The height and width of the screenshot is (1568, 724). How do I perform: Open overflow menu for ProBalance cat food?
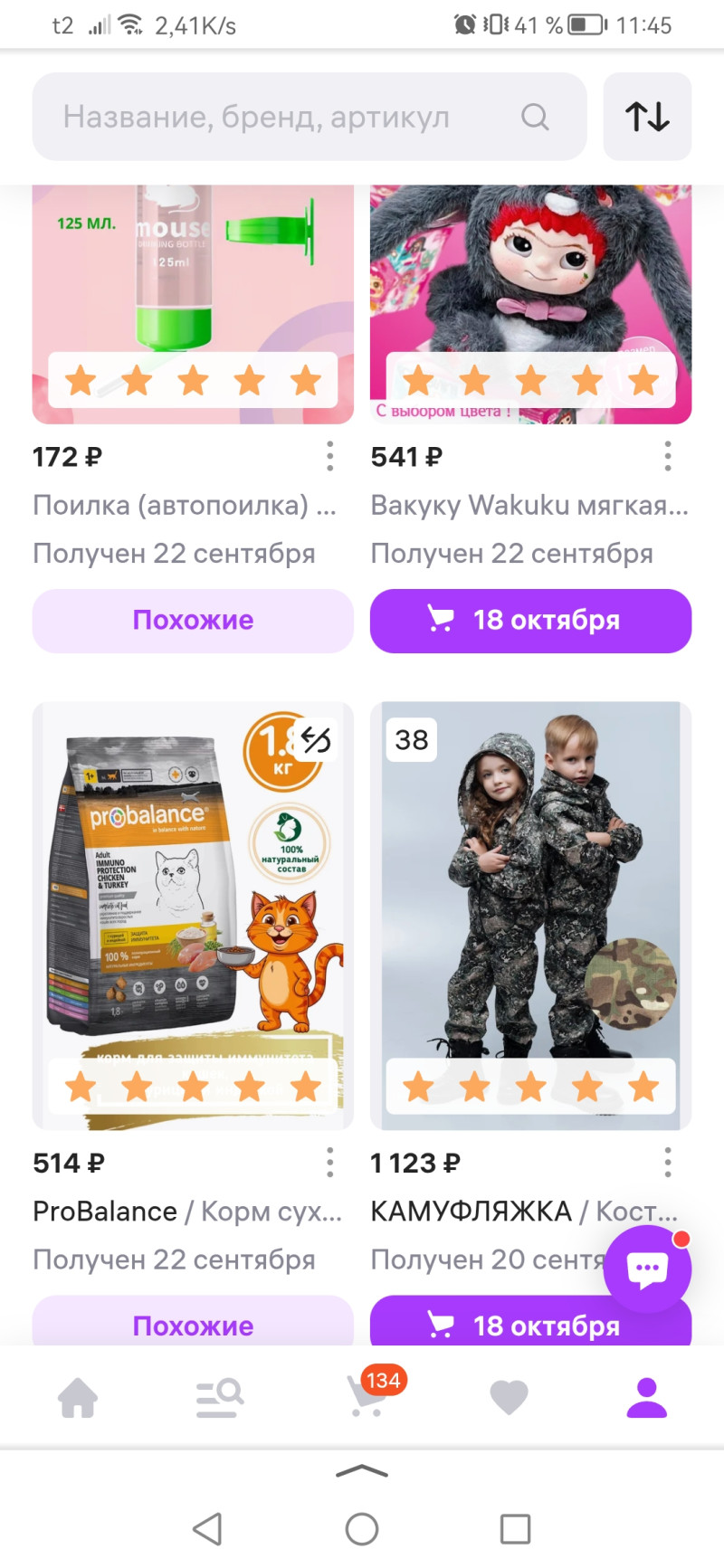tap(330, 1163)
